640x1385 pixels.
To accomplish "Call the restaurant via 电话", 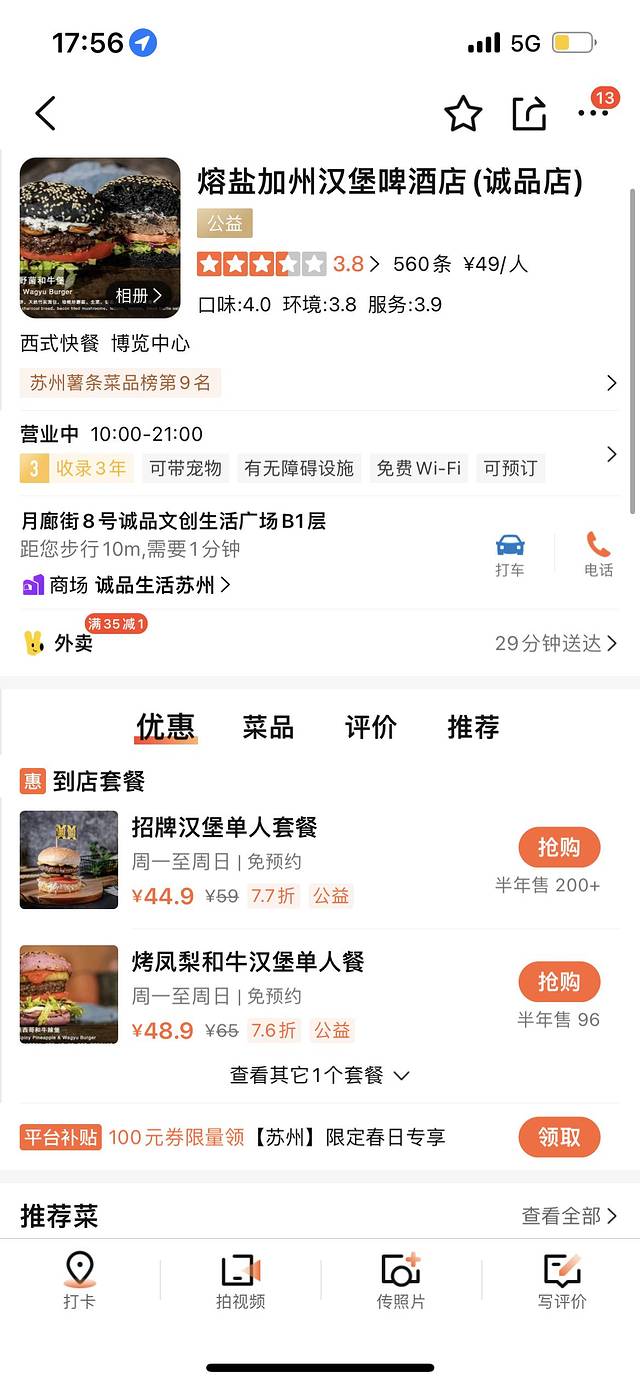I will (599, 554).
